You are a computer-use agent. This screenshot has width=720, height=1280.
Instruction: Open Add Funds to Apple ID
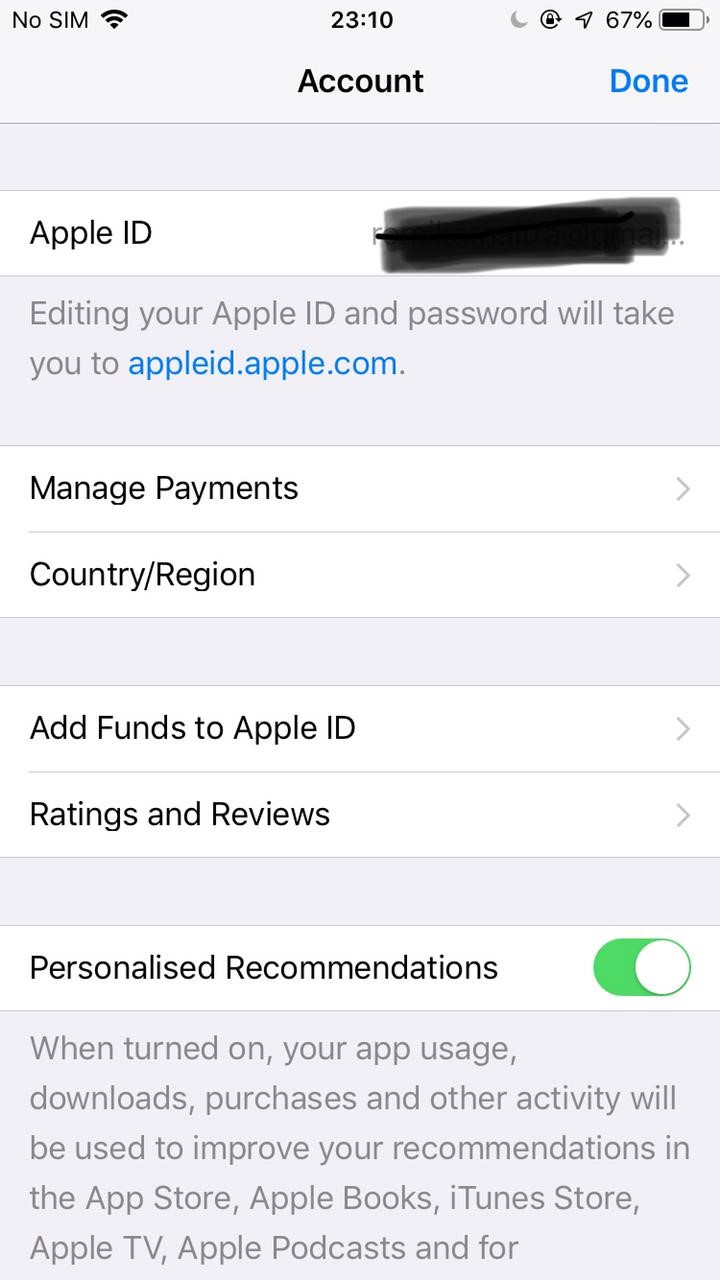click(360, 728)
